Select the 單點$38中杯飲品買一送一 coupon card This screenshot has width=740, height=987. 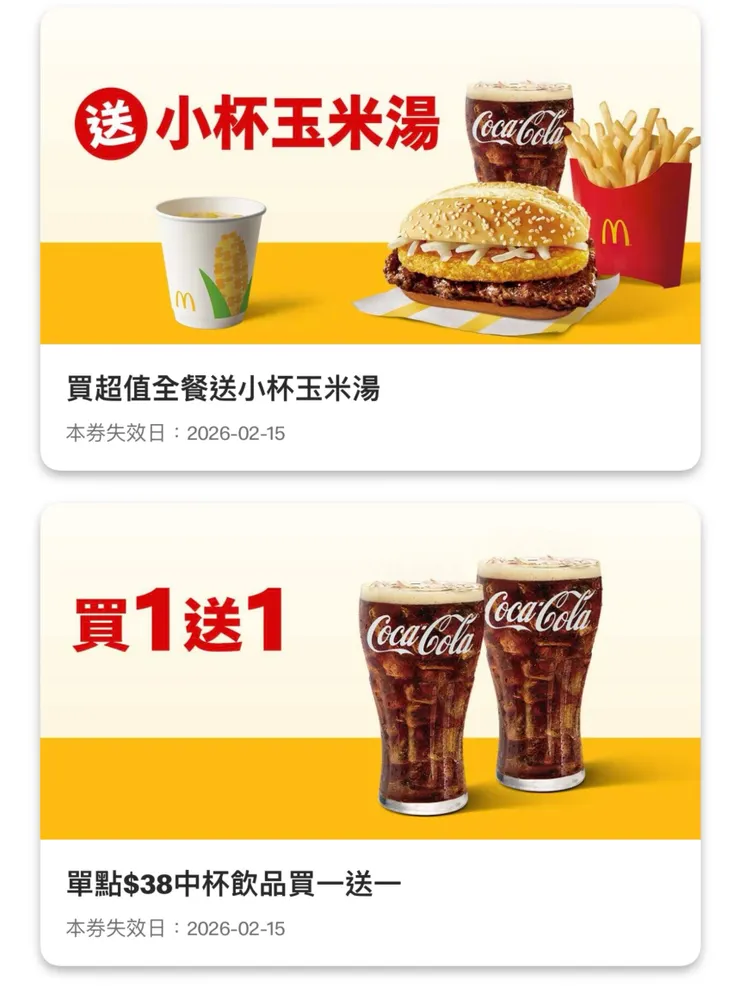tap(370, 735)
